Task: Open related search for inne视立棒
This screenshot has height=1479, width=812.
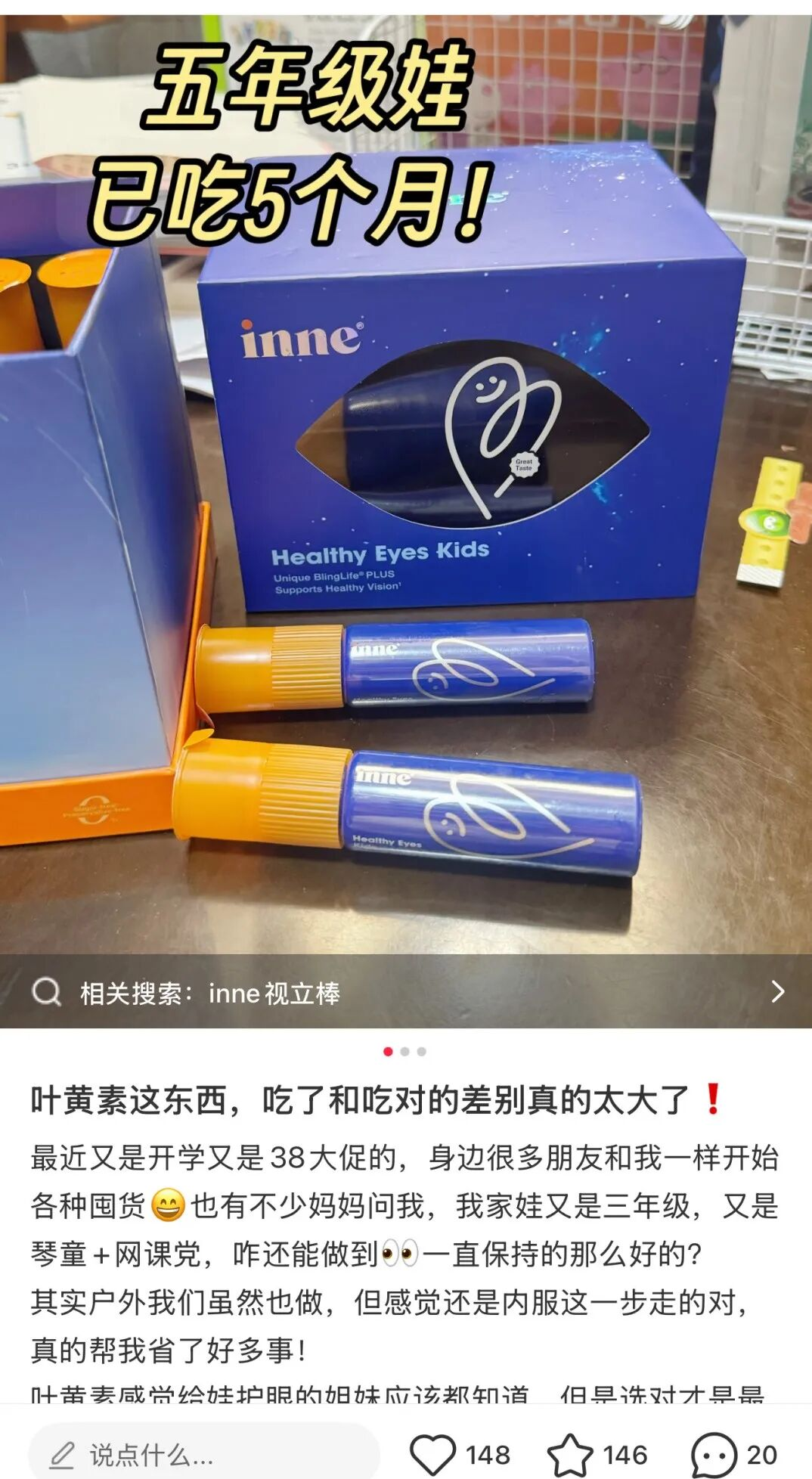Action: [405, 992]
